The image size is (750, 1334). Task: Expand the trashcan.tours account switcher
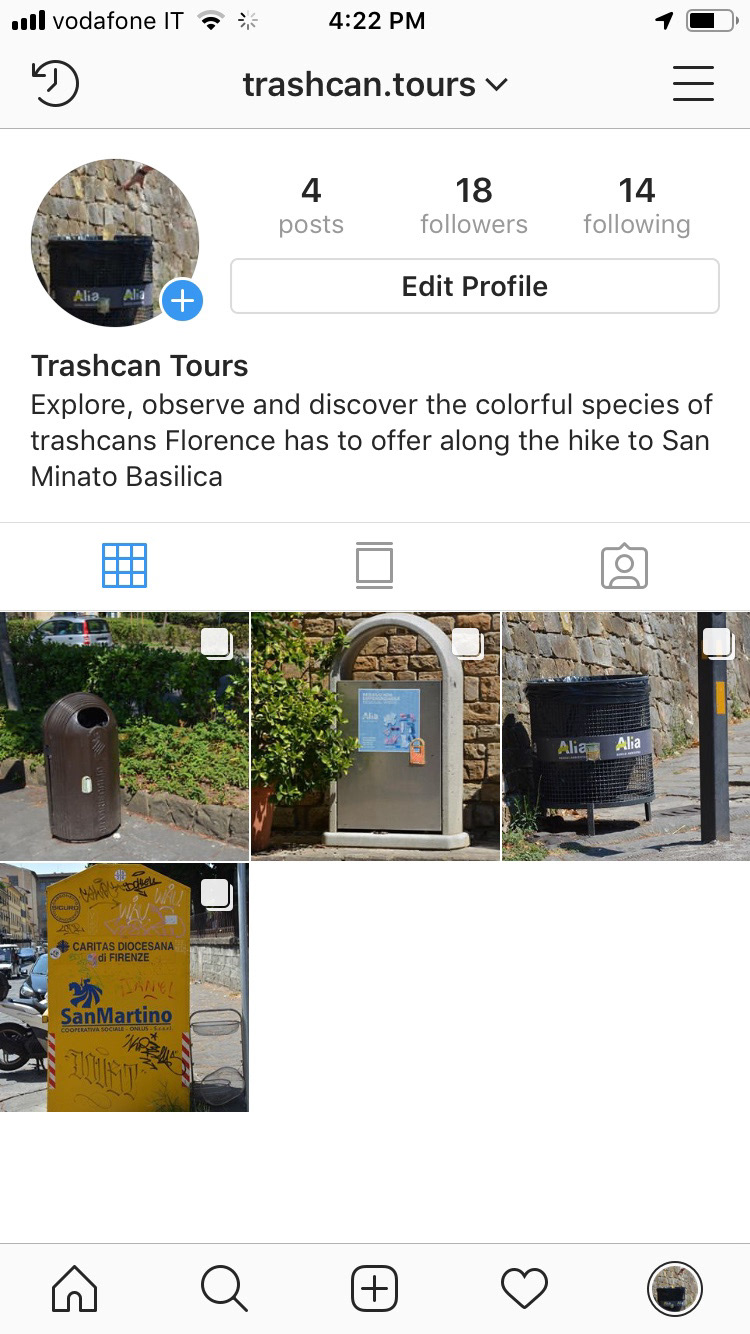[x=375, y=84]
